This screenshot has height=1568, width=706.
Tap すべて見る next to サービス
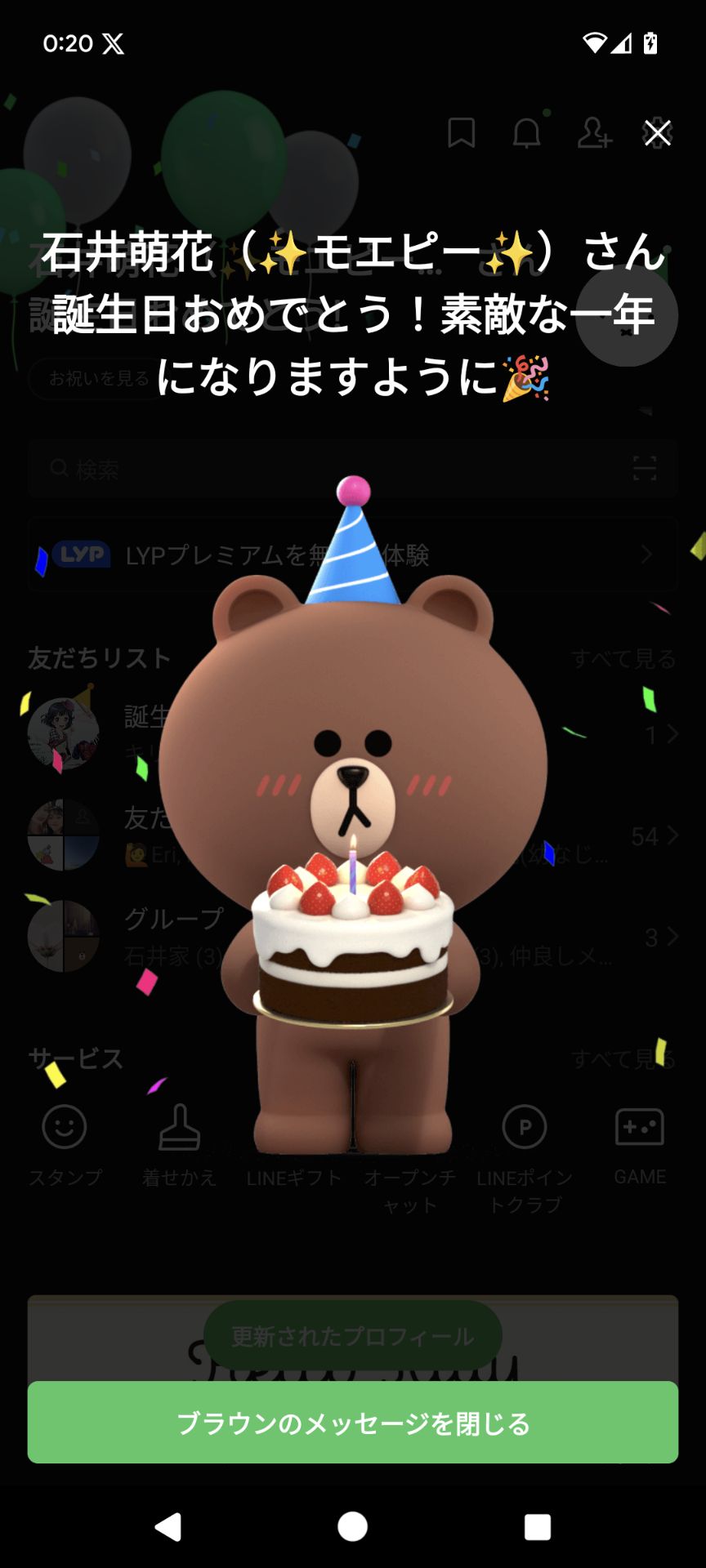click(x=625, y=1059)
